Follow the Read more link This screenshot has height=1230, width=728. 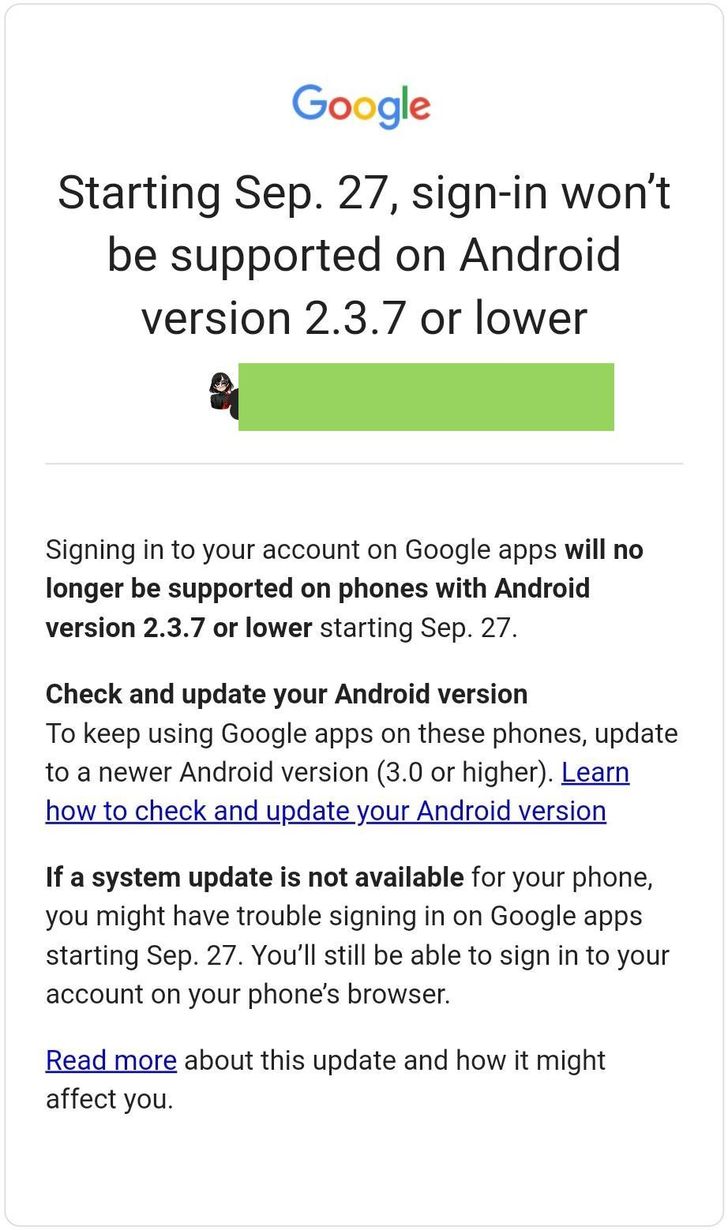coord(111,1060)
